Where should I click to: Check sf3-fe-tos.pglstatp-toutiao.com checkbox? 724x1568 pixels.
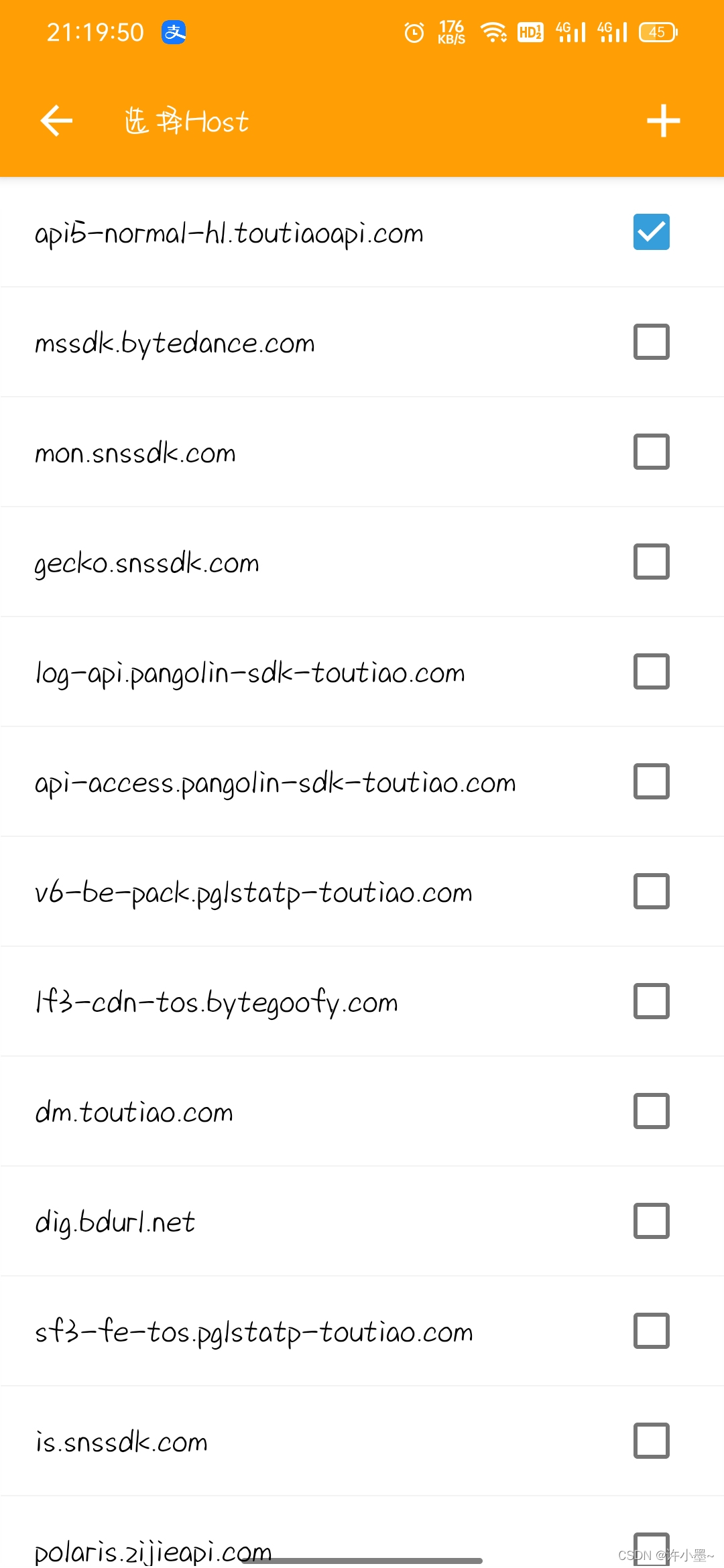[x=651, y=1331]
